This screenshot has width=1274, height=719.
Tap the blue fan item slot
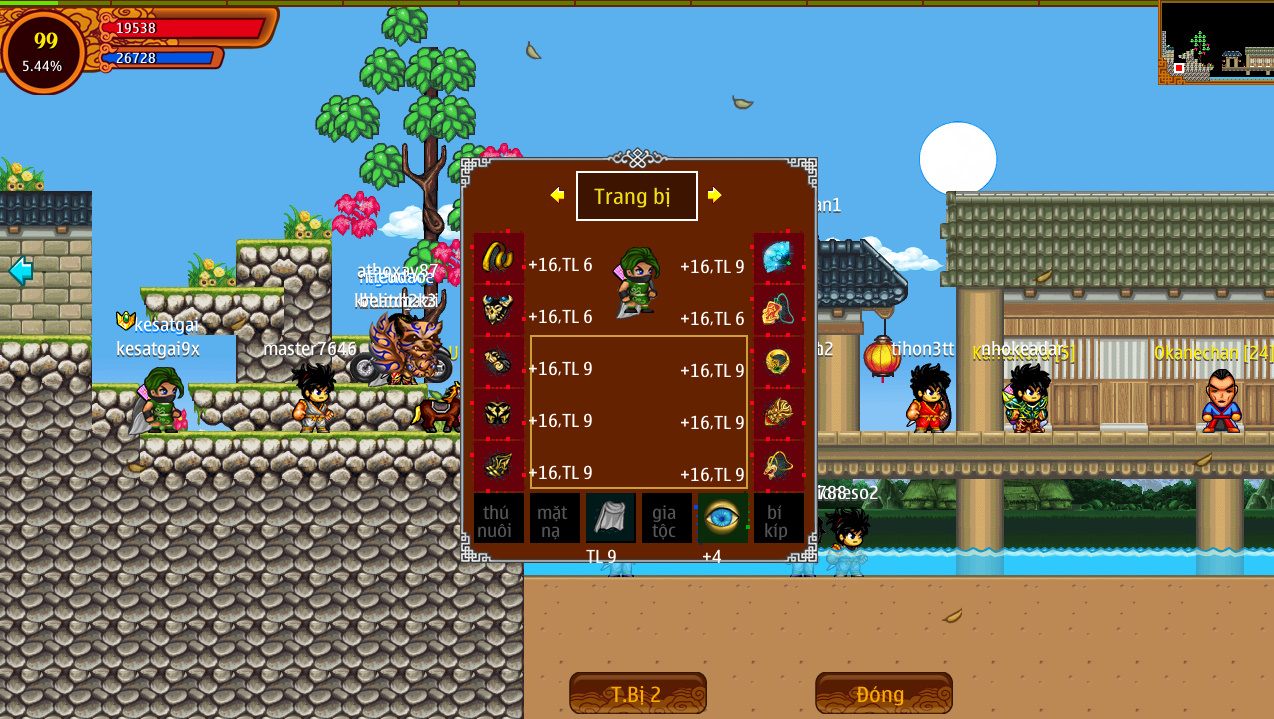click(x=778, y=259)
